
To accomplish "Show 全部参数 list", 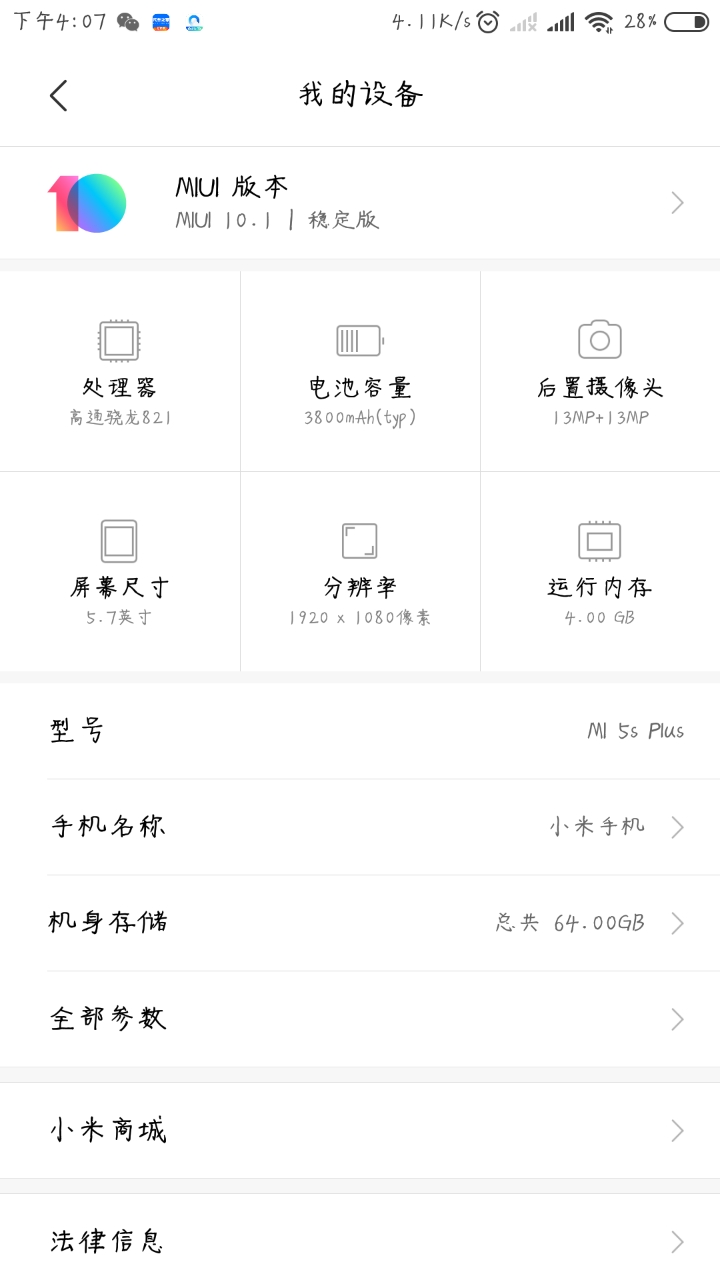I will click(360, 1019).
